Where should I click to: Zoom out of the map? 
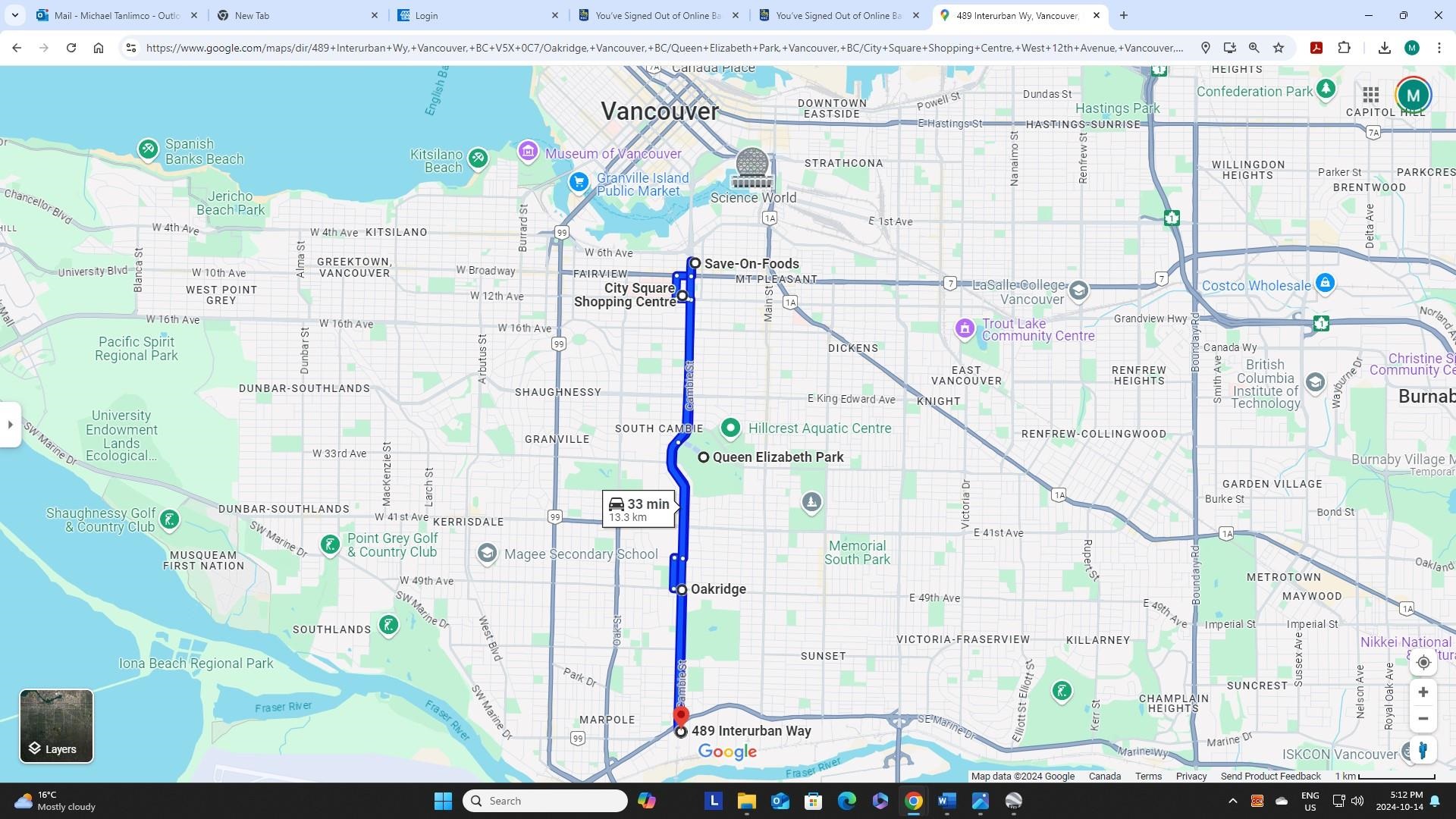coord(1423,719)
